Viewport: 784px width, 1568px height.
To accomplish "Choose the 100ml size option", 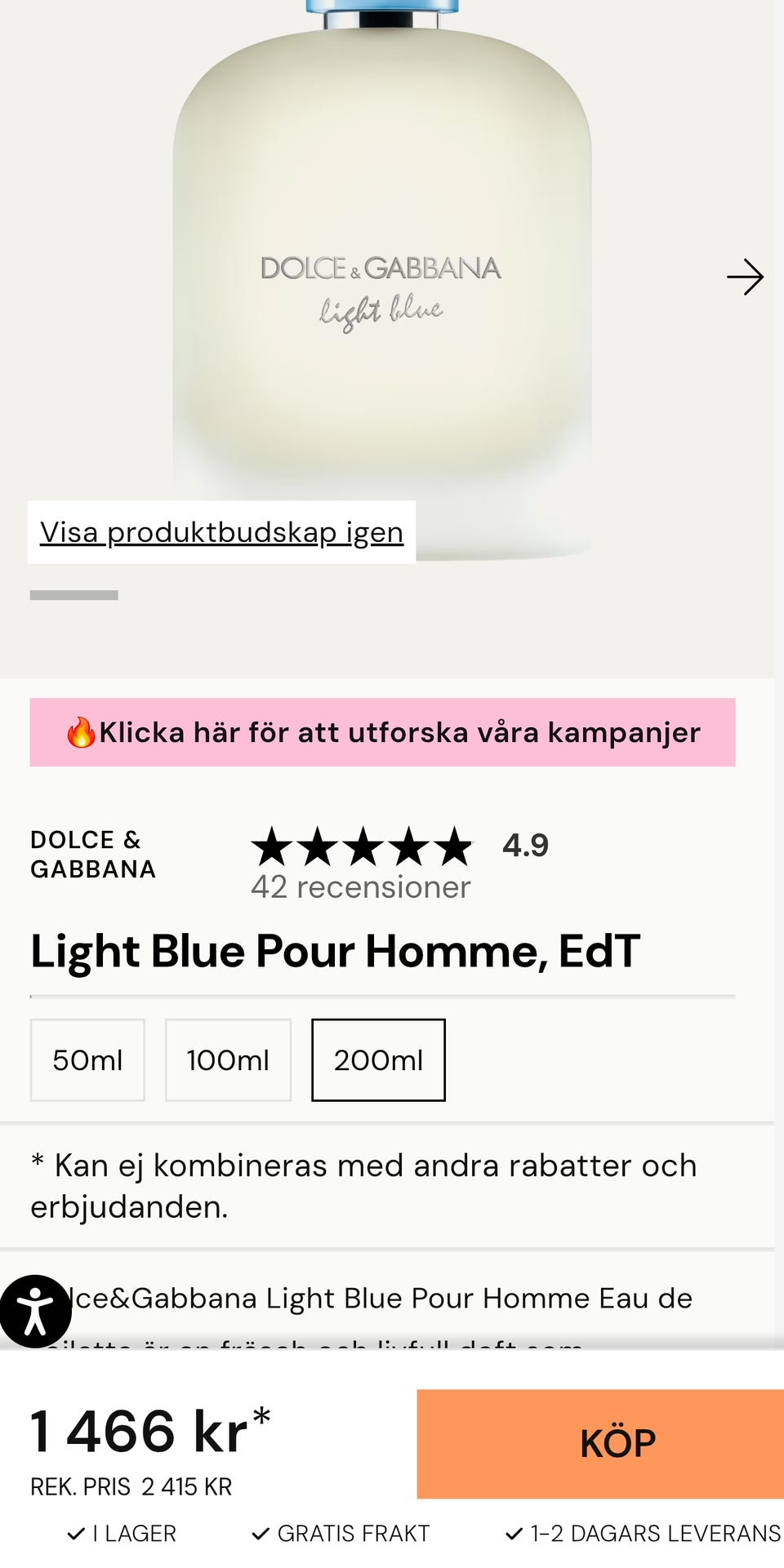I will 228,1060.
